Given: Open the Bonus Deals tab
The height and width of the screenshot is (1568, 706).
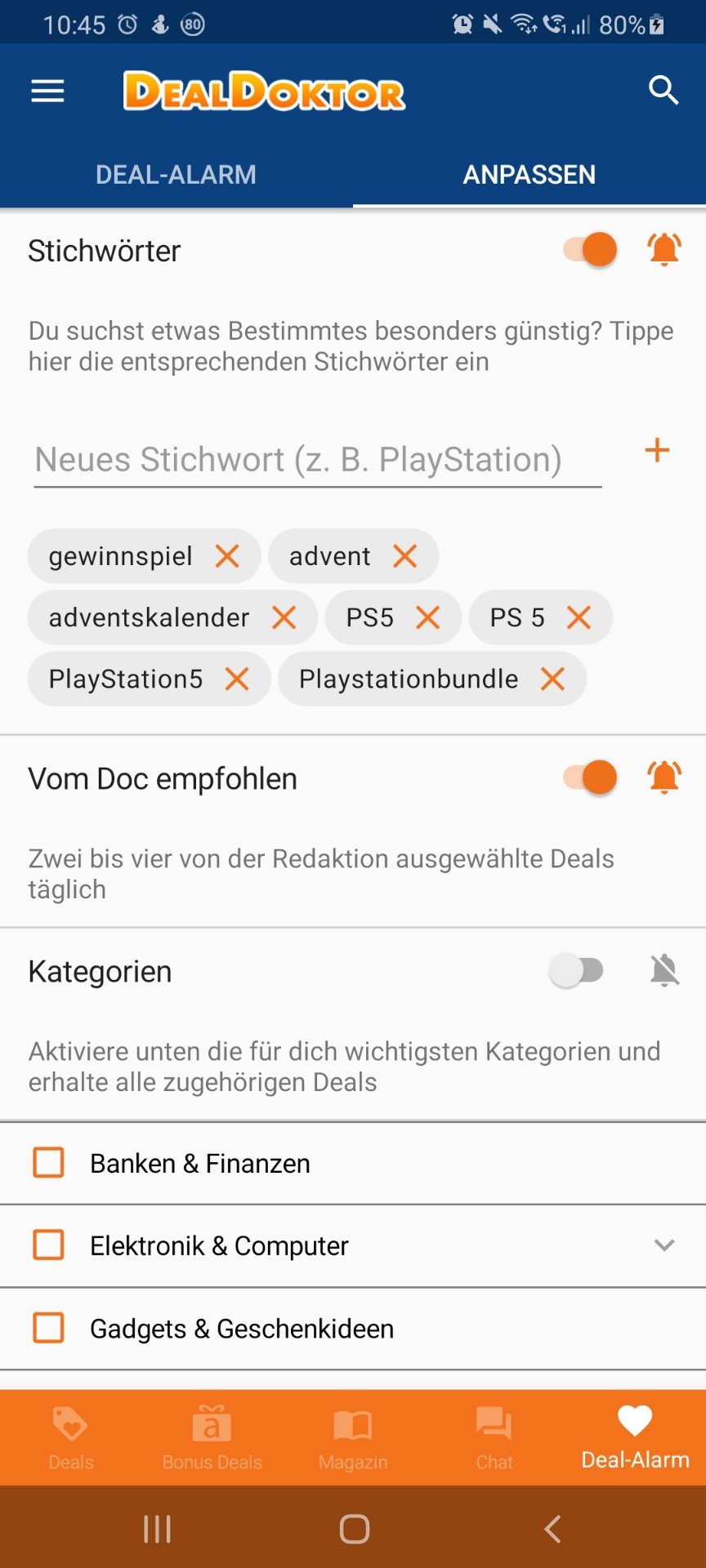Looking at the screenshot, I should (212, 1438).
